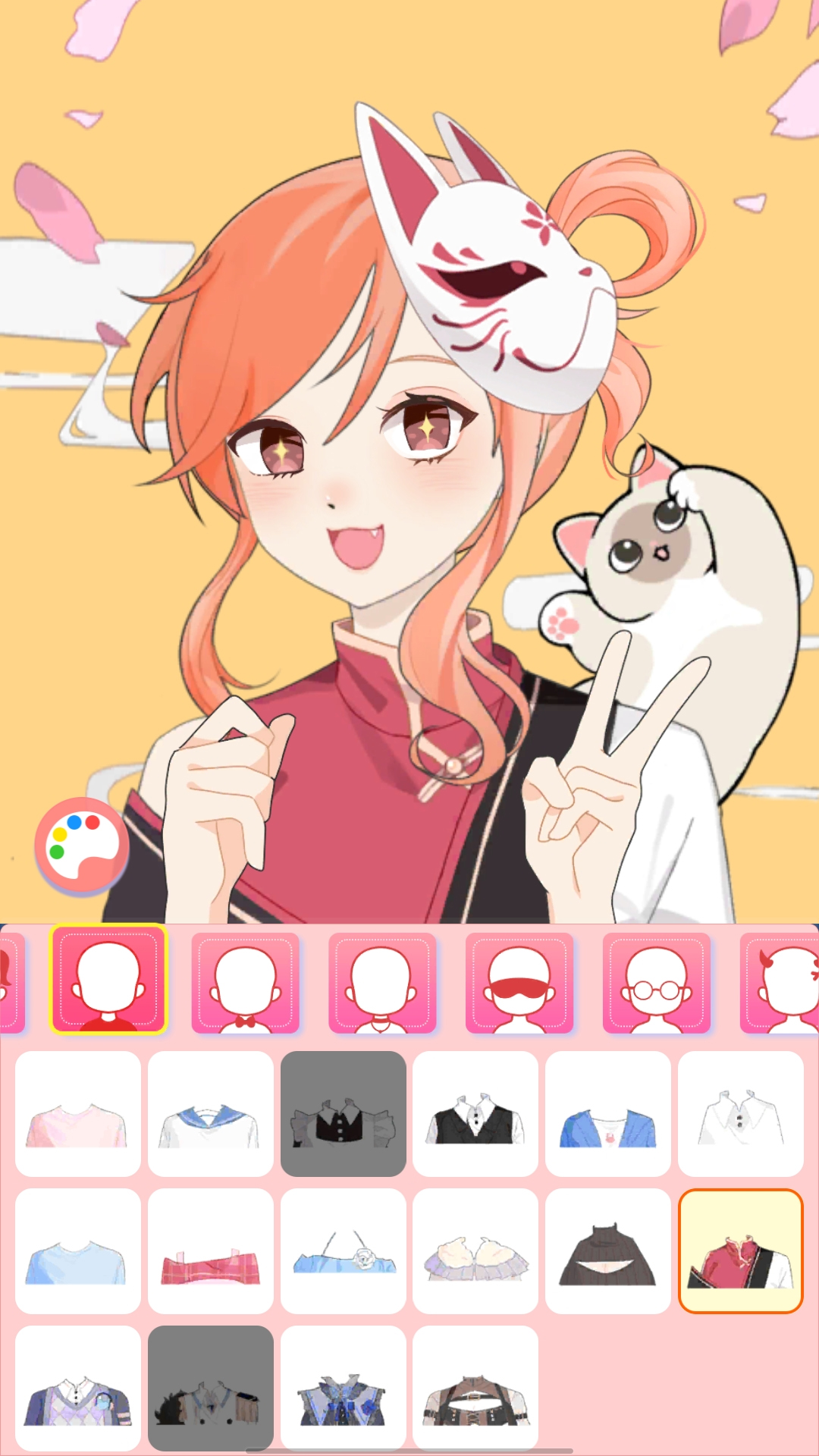Open the devil horns category tab
This screenshot has width=819, height=1456.
click(x=781, y=984)
